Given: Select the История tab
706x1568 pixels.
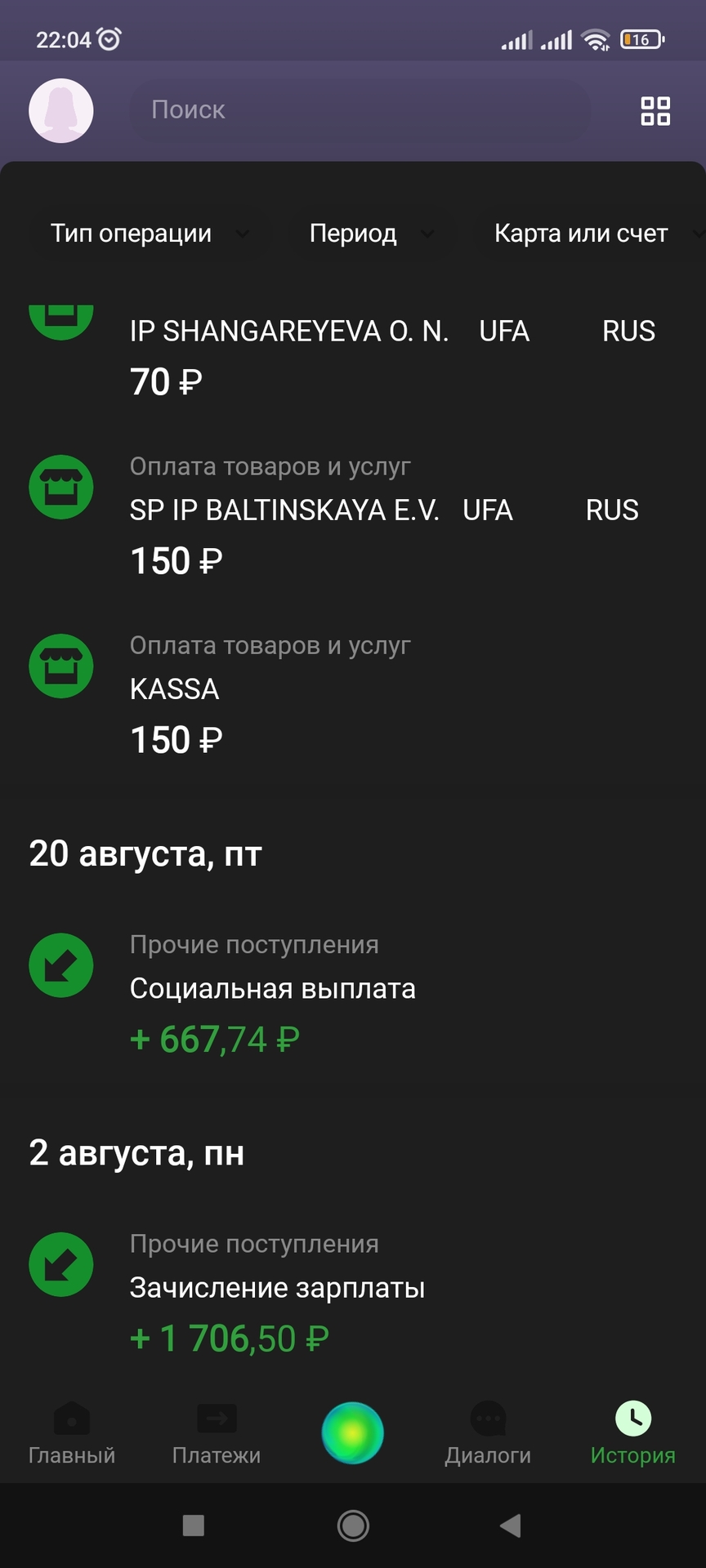Looking at the screenshot, I should pos(632,1433).
